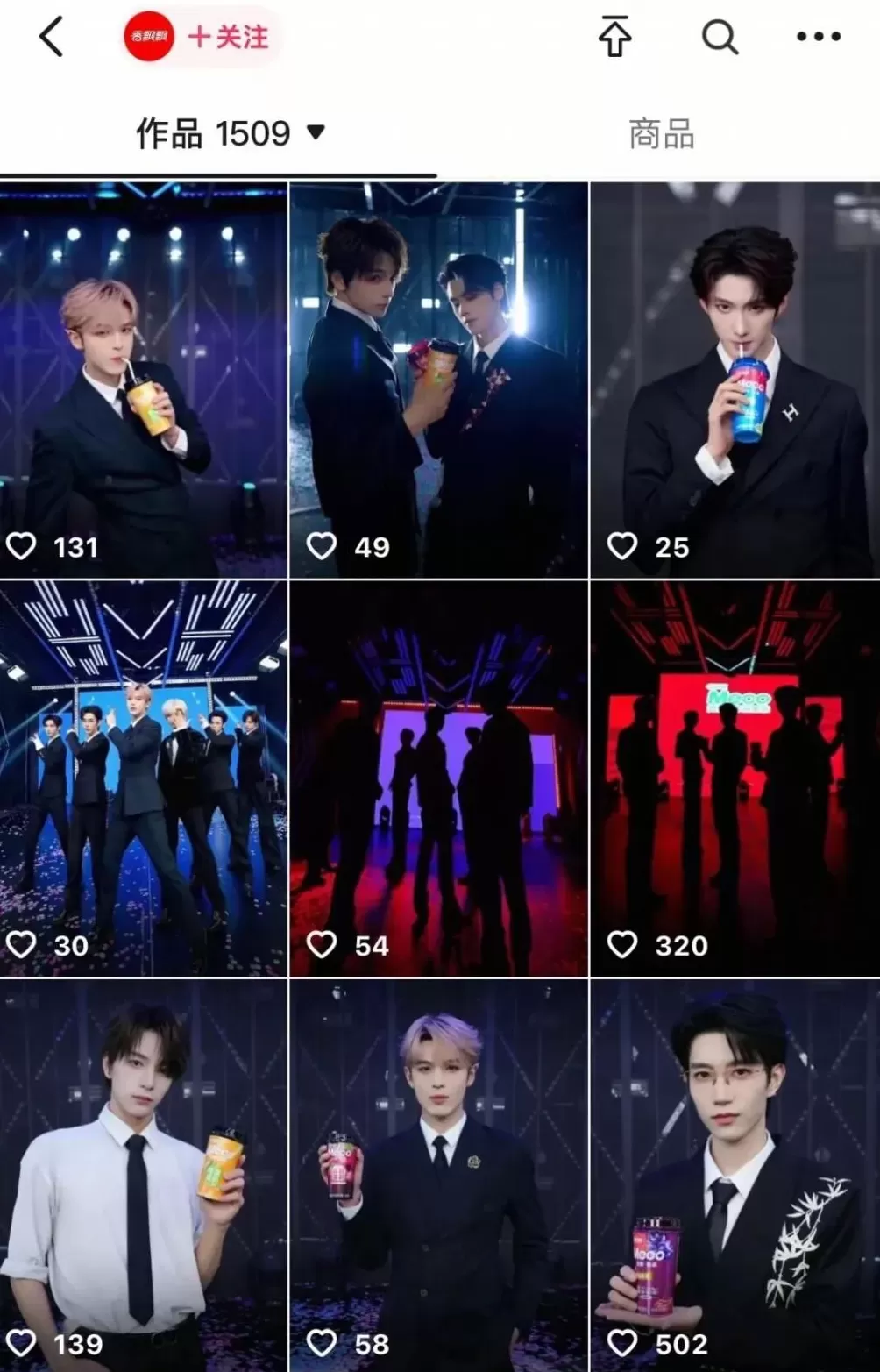Open the video with 502 likes
The width and height of the screenshot is (880, 1372).
735,1175
